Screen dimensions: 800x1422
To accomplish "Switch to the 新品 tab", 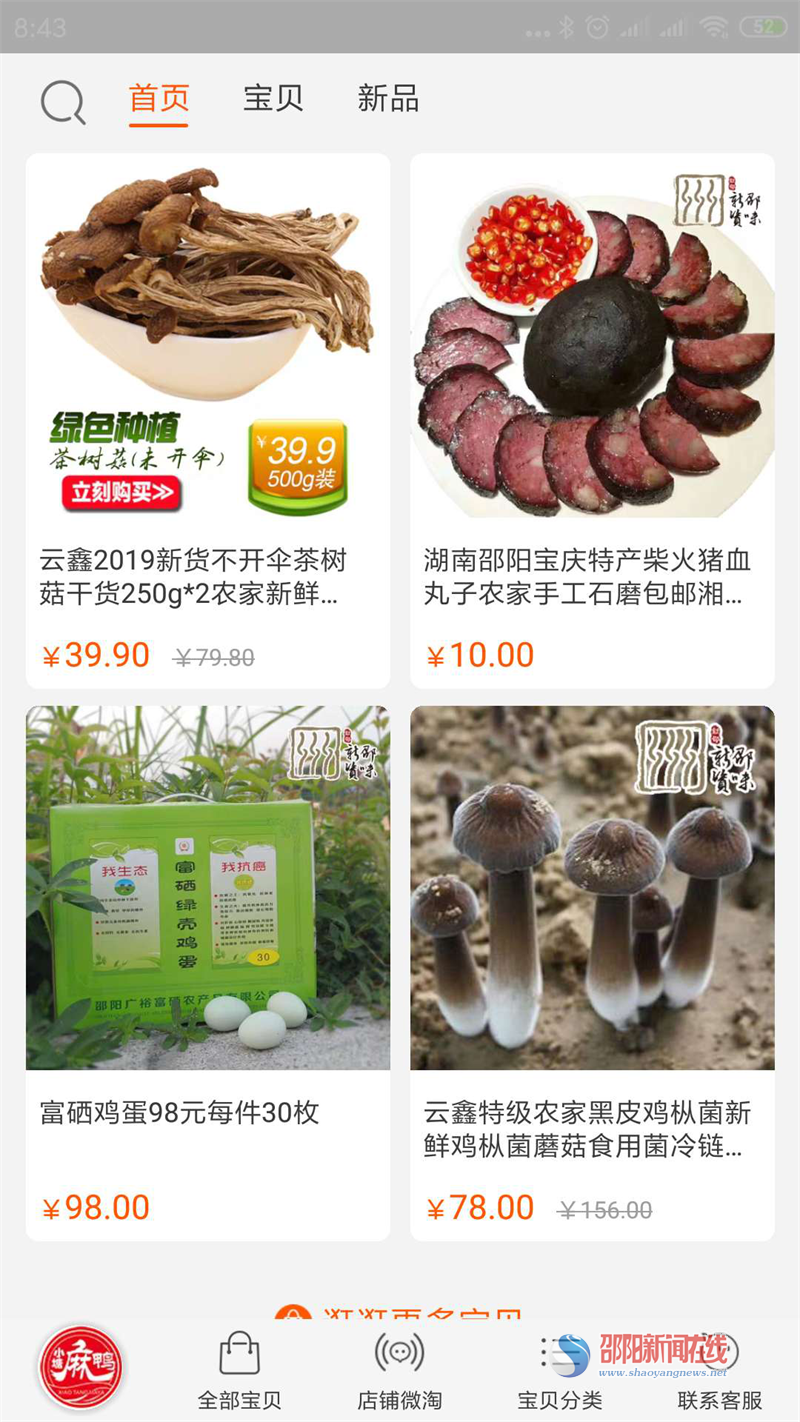I will click(388, 99).
